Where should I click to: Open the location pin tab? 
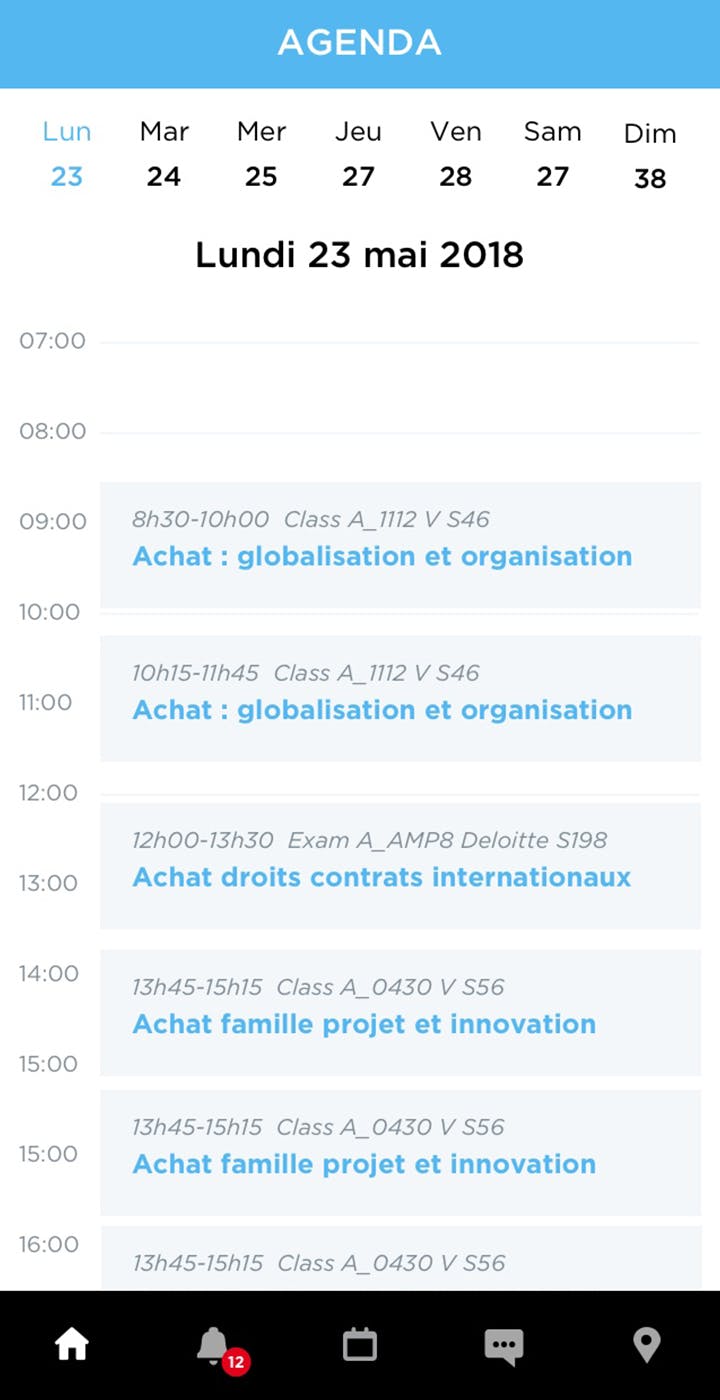click(647, 1345)
